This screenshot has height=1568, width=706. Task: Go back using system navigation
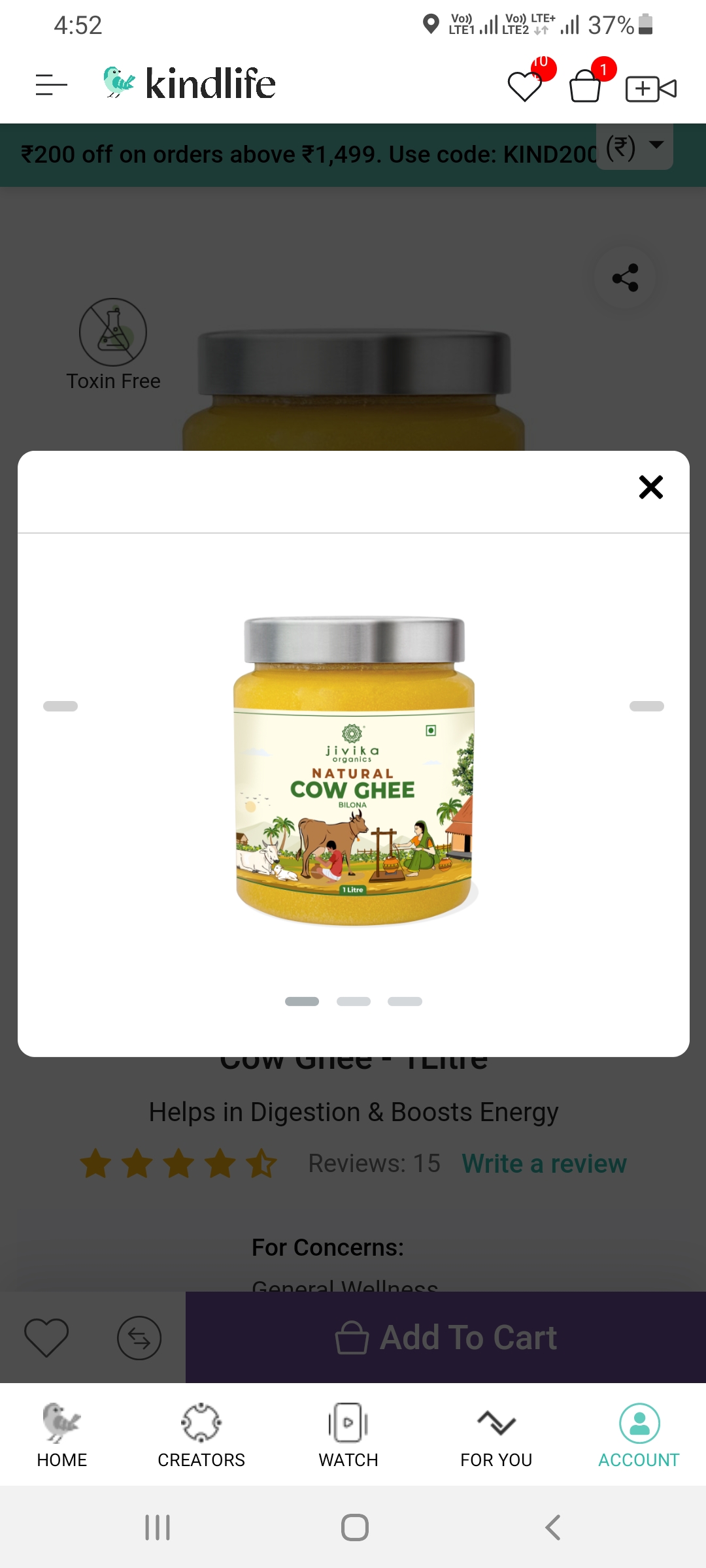click(552, 1527)
